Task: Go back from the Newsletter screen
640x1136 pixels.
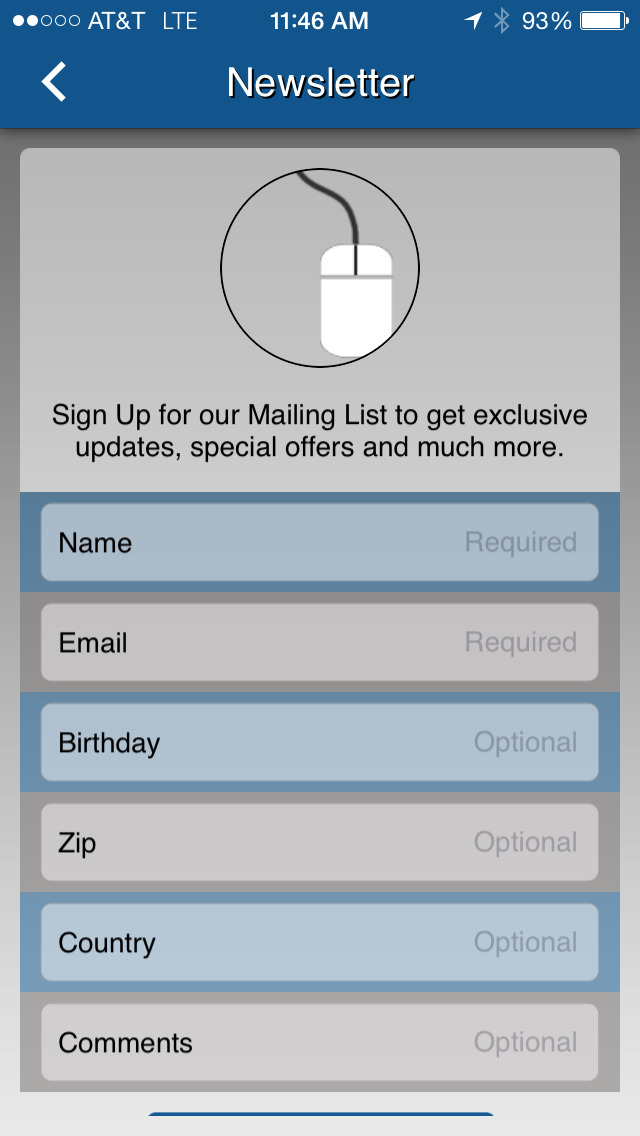Action: coord(54,81)
